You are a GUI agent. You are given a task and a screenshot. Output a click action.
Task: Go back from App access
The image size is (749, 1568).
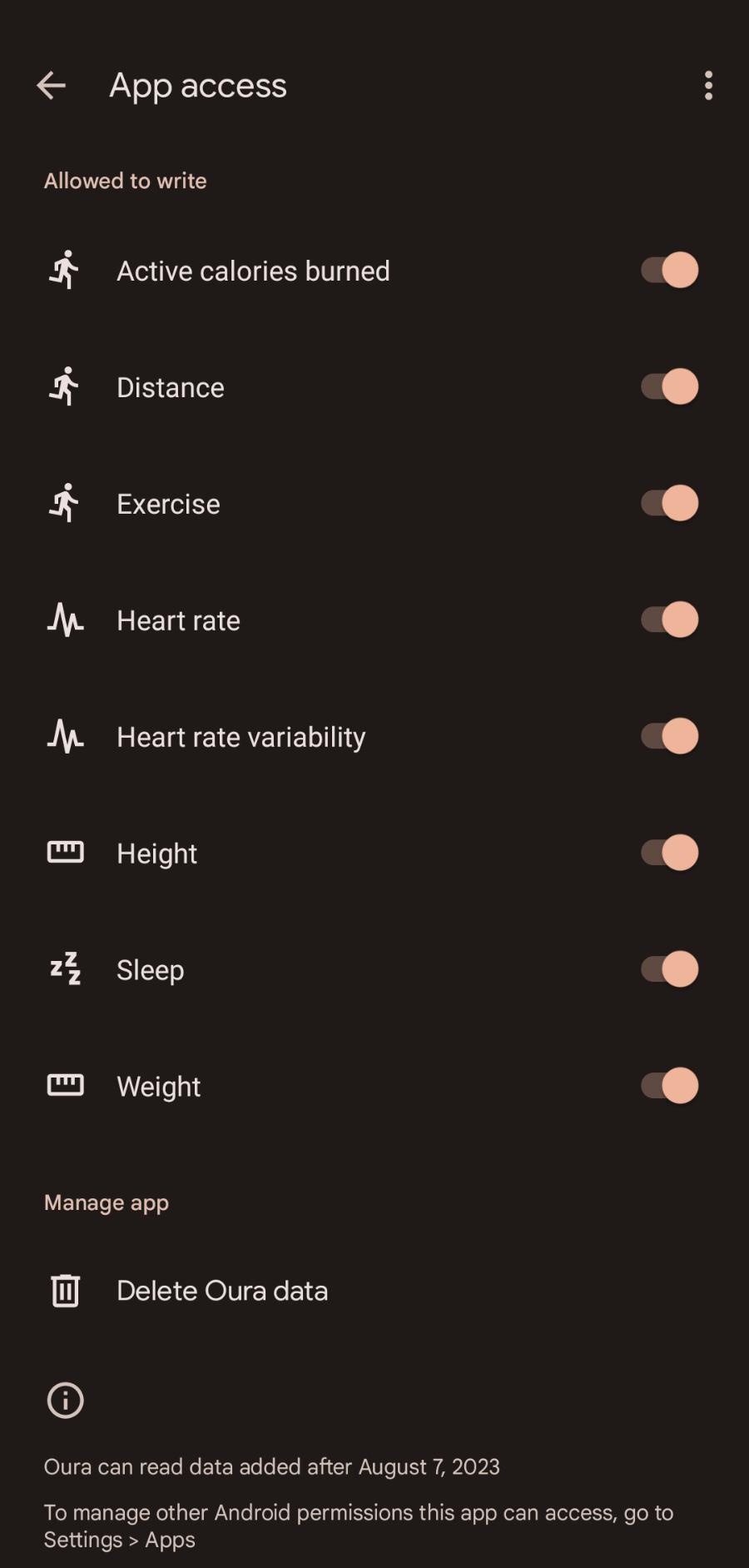(51, 85)
